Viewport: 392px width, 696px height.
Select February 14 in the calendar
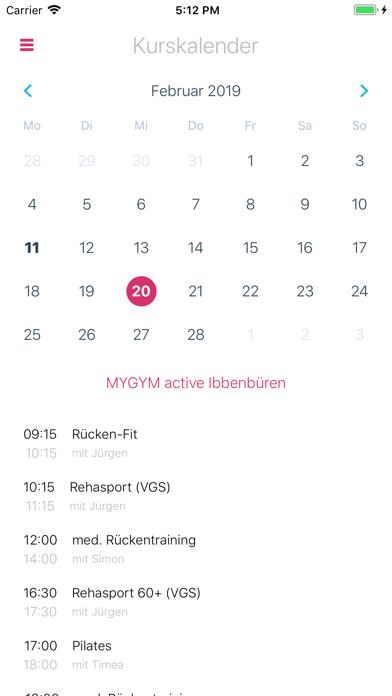tap(196, 248)
